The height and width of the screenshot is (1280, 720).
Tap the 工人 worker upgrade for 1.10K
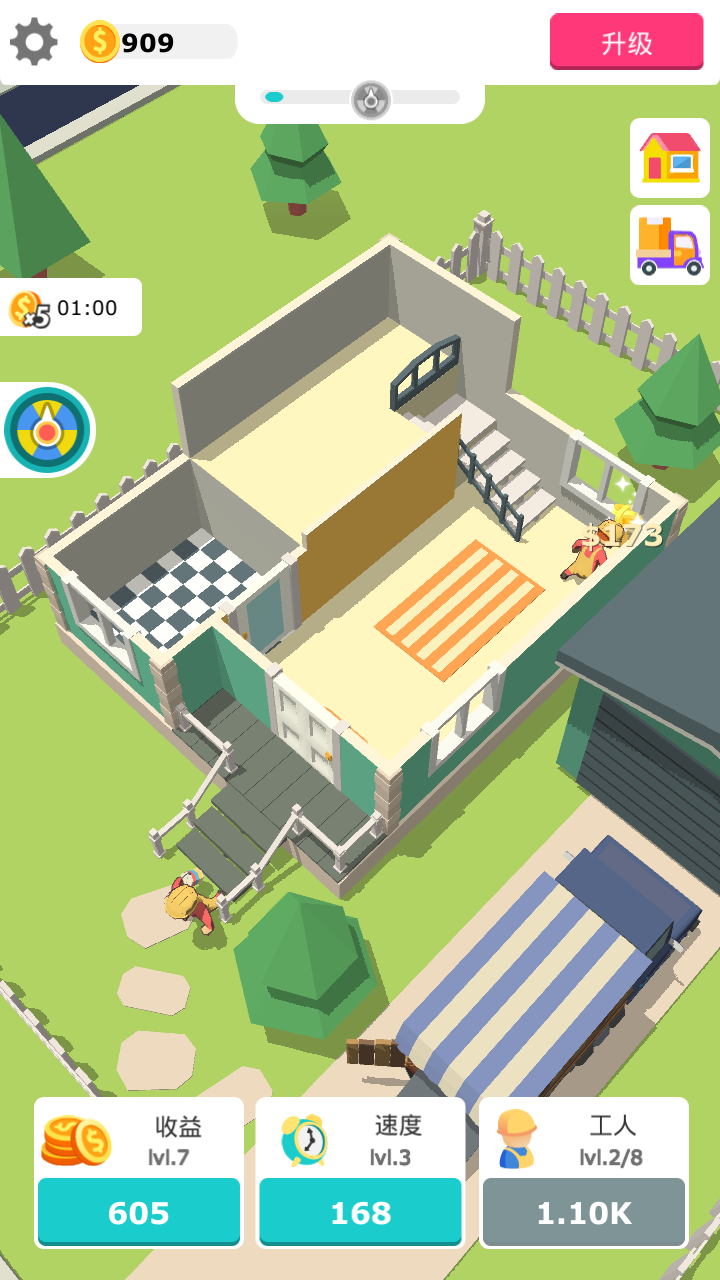583,1211
